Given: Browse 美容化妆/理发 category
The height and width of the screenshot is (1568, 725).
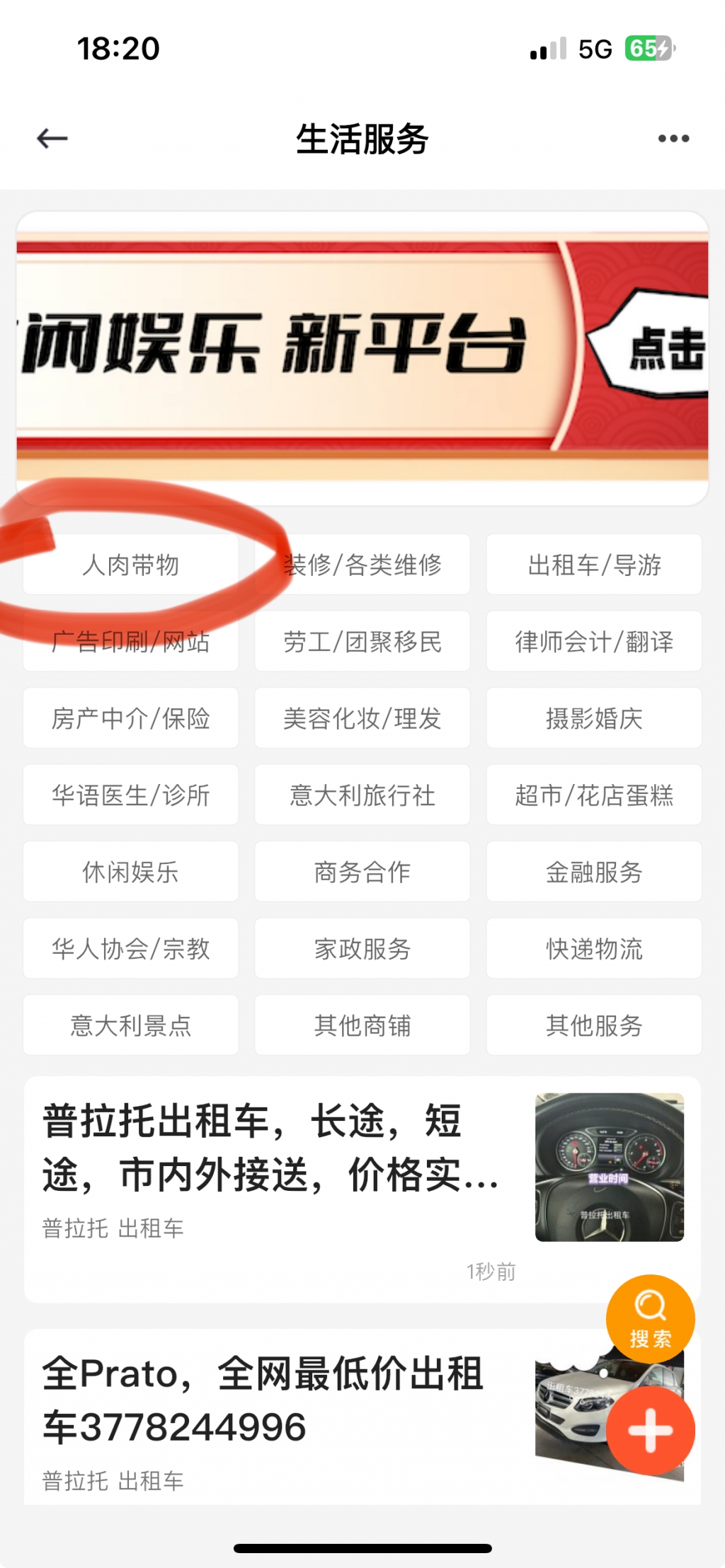Looking at the screenshot, I should point(362,718).
